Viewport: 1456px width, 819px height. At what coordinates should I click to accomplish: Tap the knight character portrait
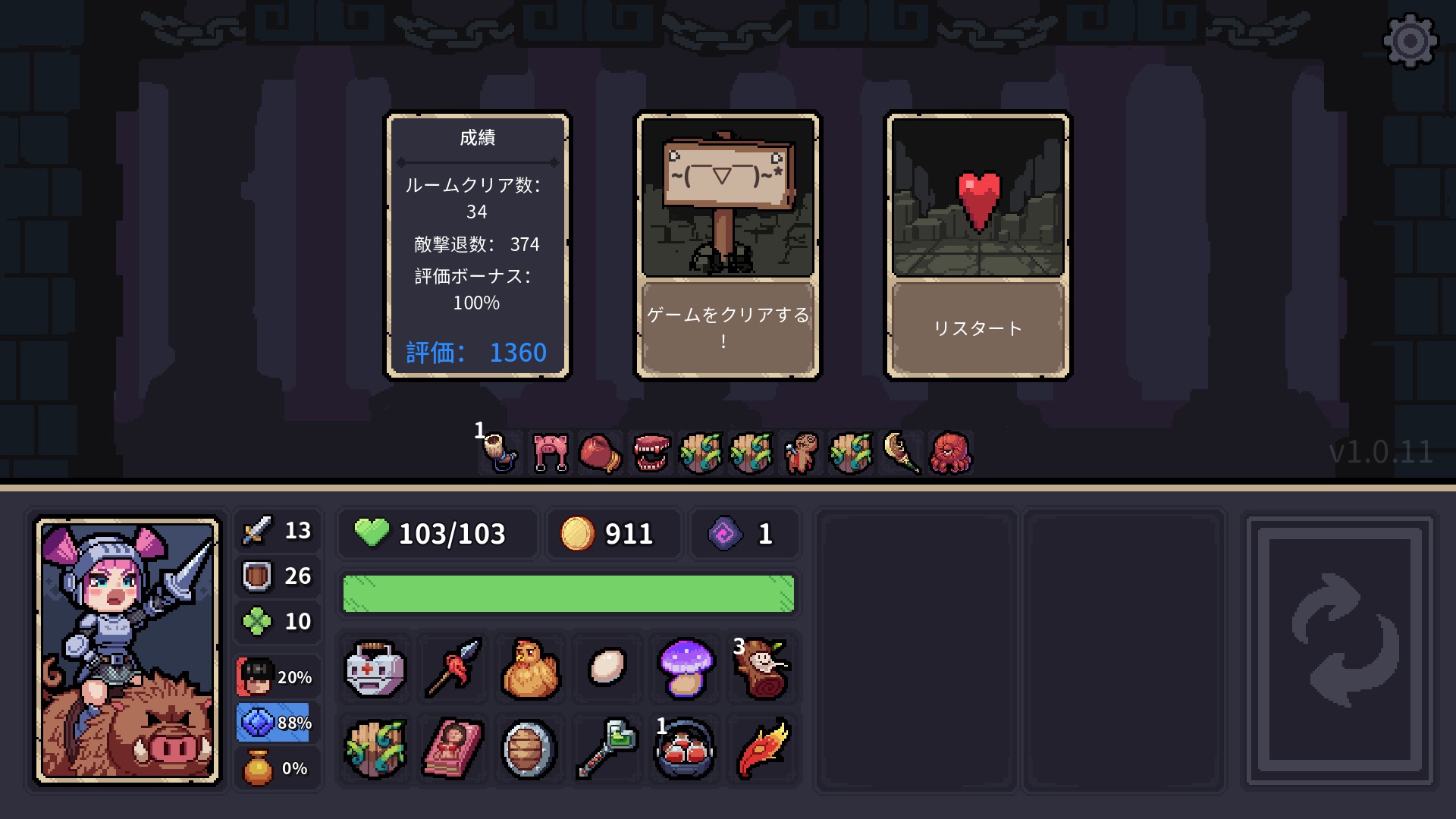tap(127, 651)
